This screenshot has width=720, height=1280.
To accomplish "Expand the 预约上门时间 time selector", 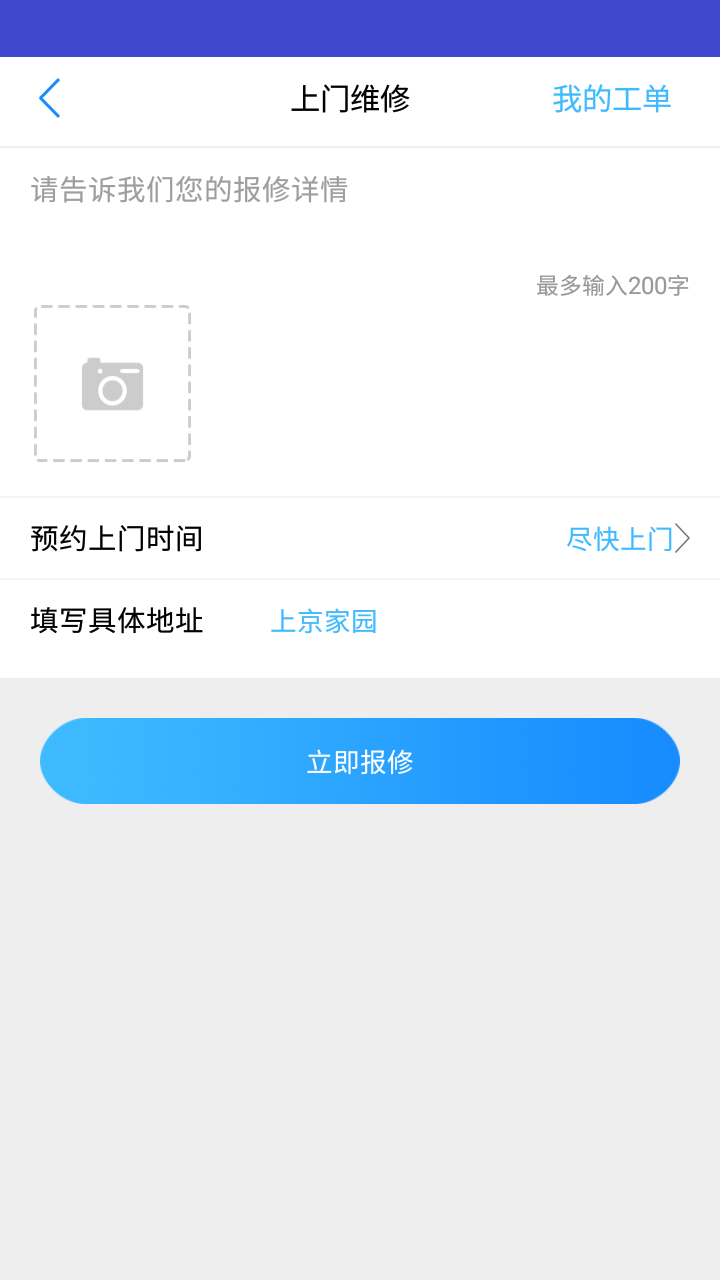I will [360, 538].
